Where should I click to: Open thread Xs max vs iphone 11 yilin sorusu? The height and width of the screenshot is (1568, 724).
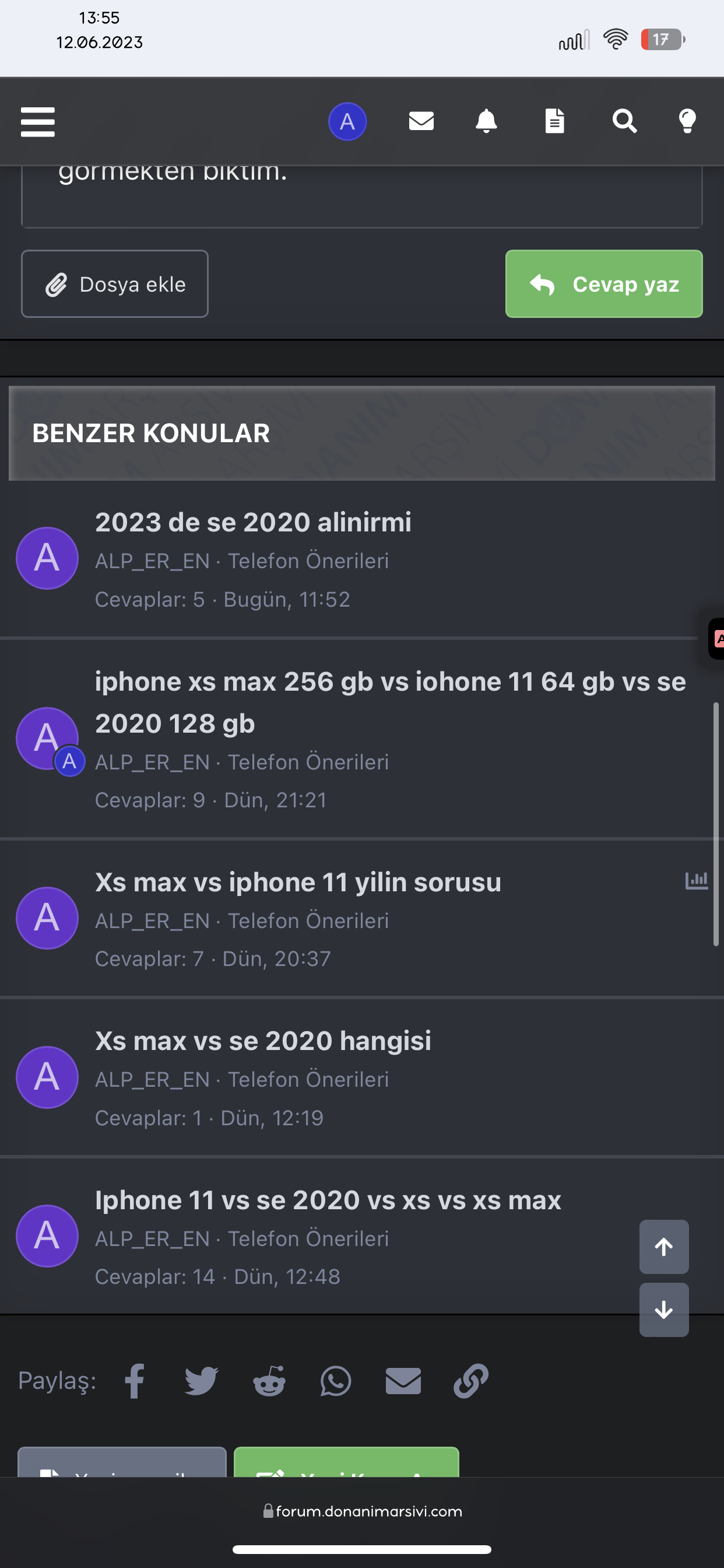pyautogui.click(x=298, y=882)
